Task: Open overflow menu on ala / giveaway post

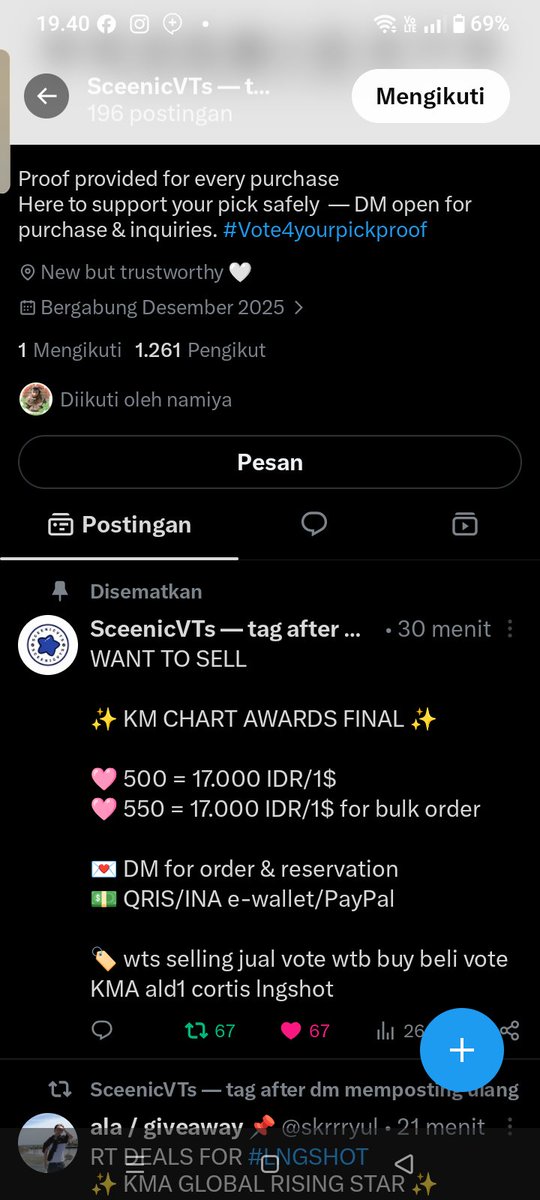Action: (511, 1128)
